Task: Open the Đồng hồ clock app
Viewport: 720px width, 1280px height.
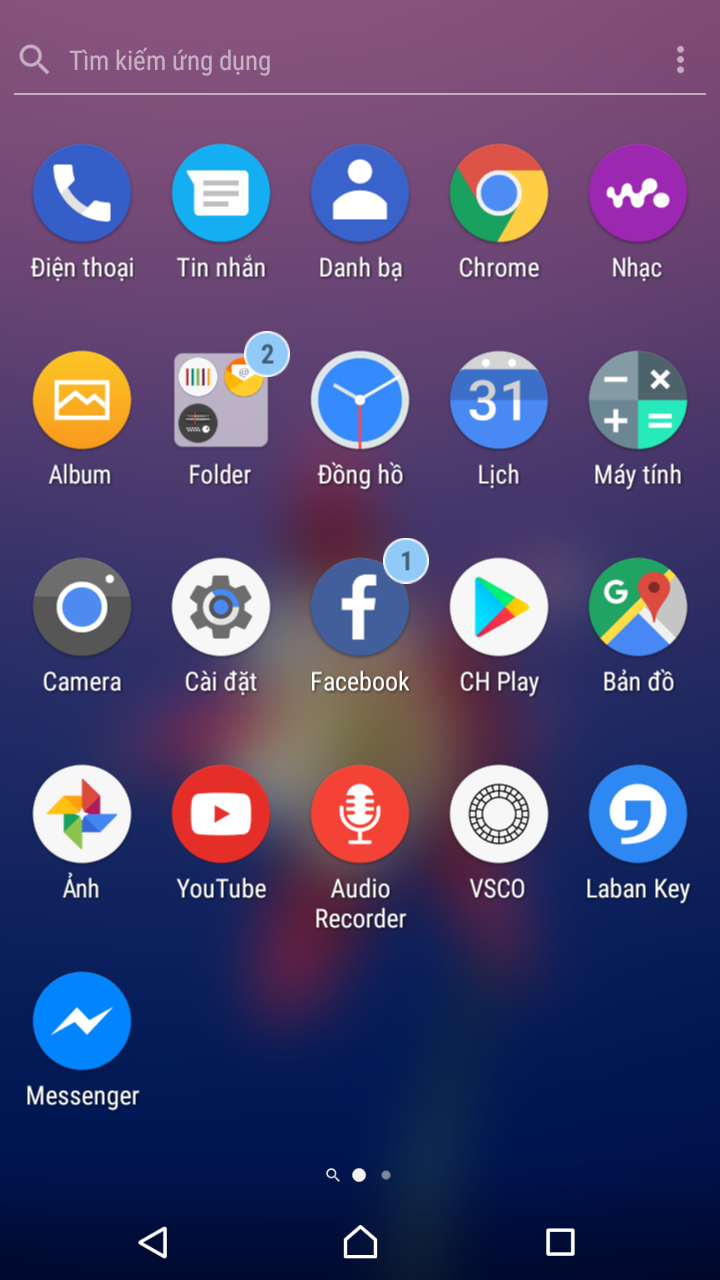Action: (360, 400)
